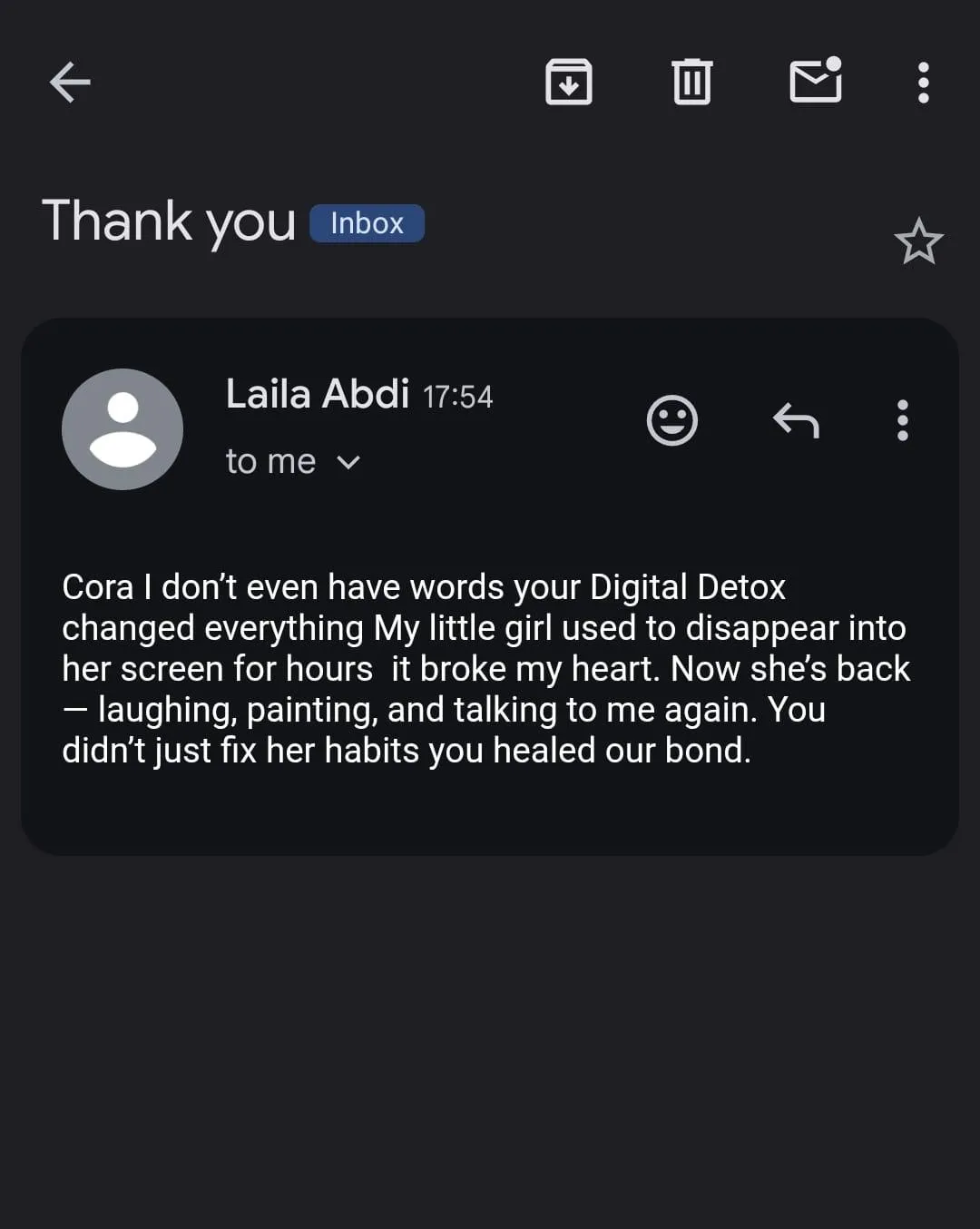Tap Laila Abdi's profile avatar
The width and height of the screenshot is (980, 1229).
point(122,429)
